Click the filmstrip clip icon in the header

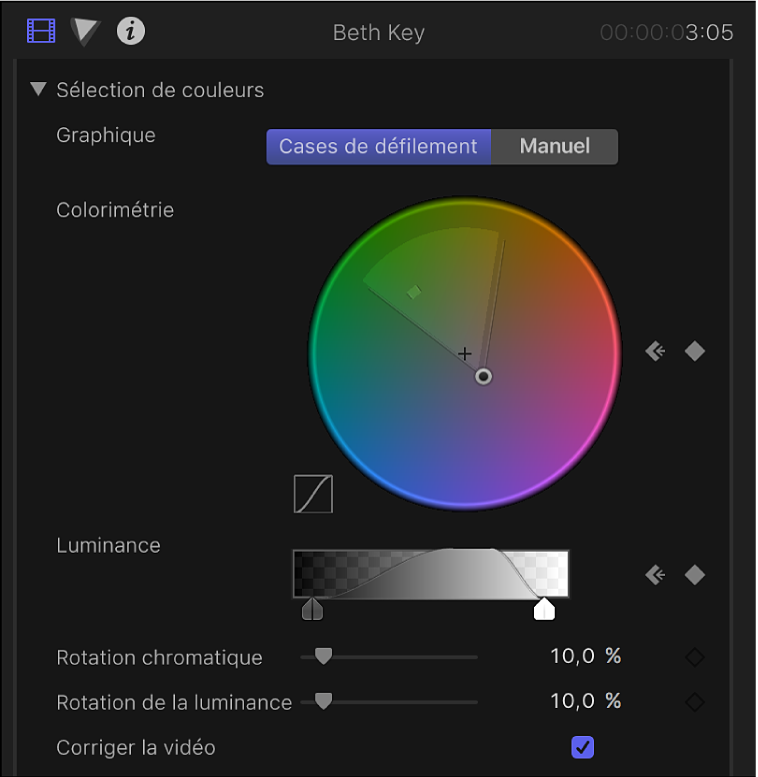coord(40,30)
